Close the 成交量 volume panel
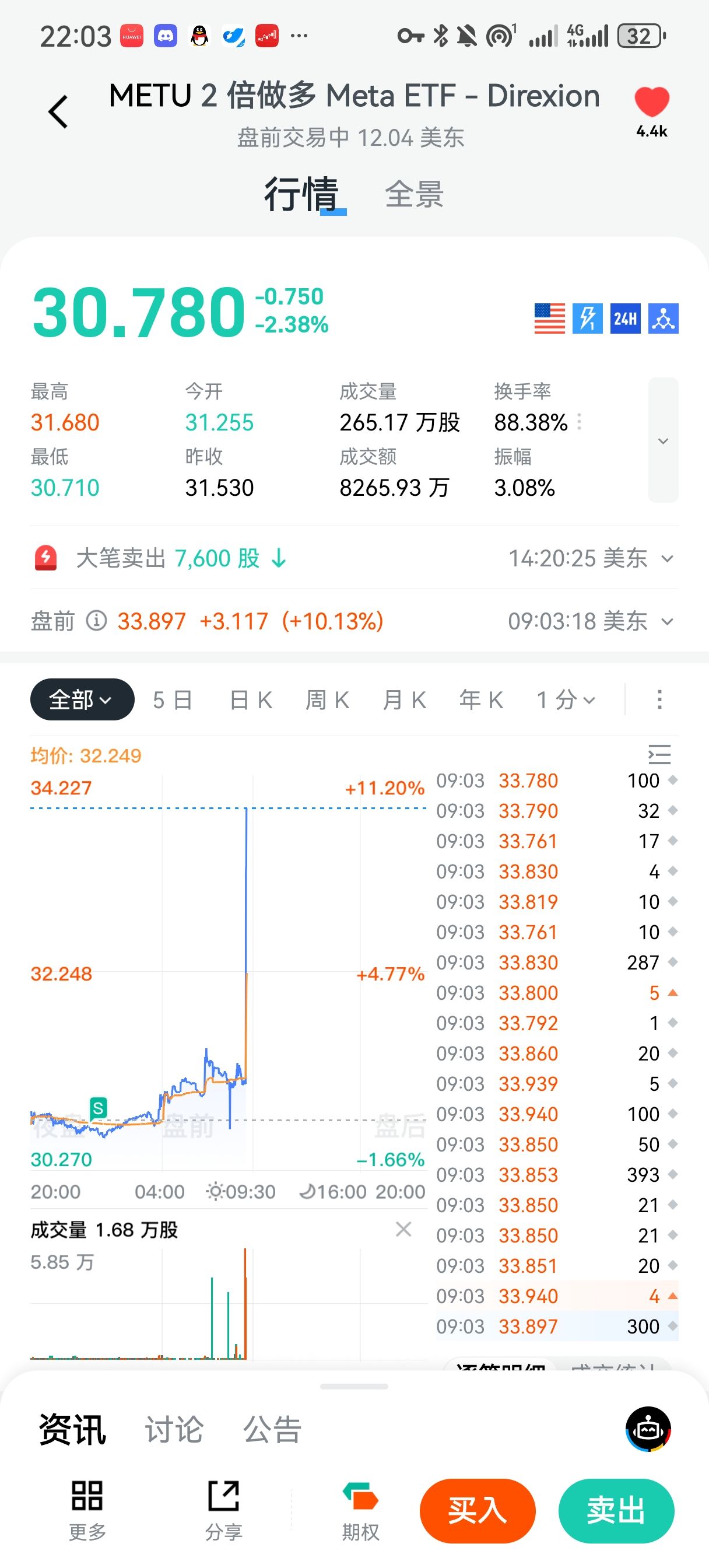 point(403,1229)
